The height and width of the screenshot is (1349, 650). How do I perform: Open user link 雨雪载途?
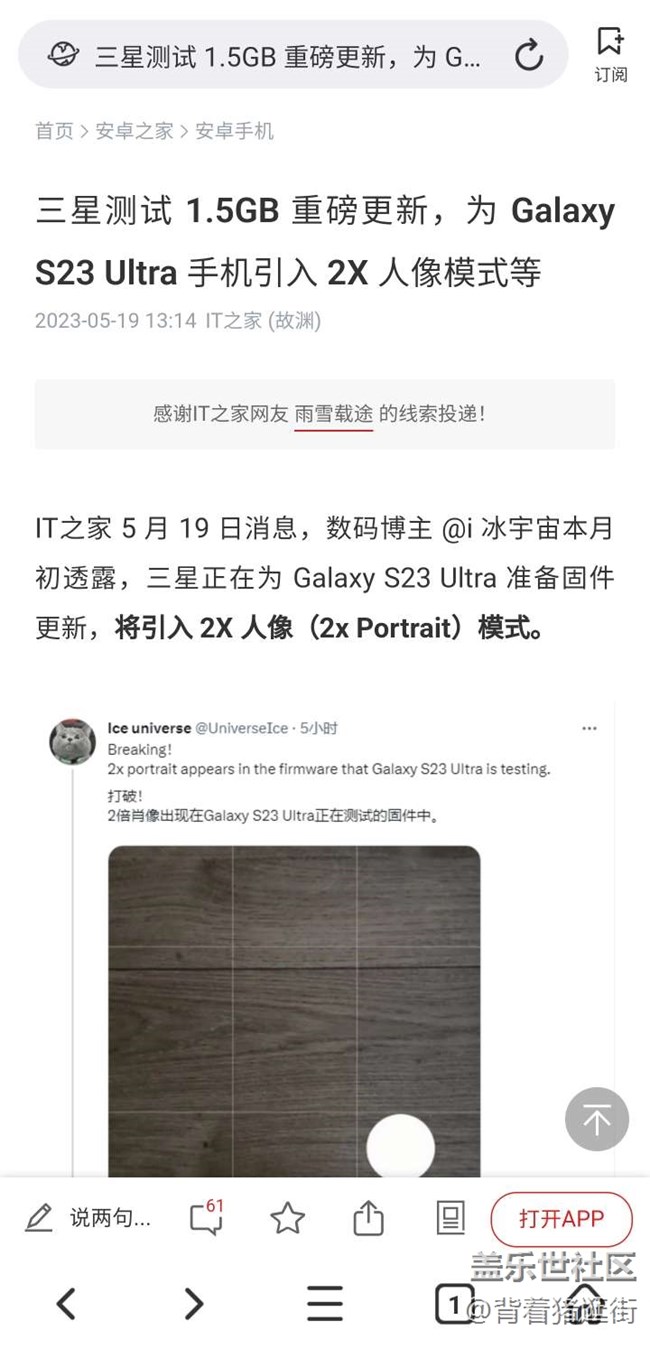333,414
